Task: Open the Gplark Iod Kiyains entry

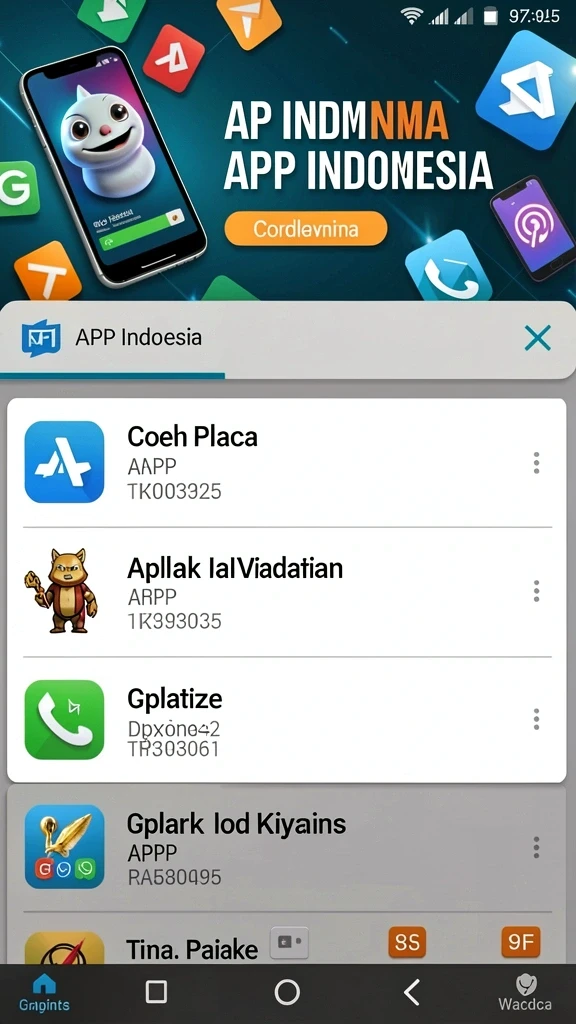Action: coord(287,848)
